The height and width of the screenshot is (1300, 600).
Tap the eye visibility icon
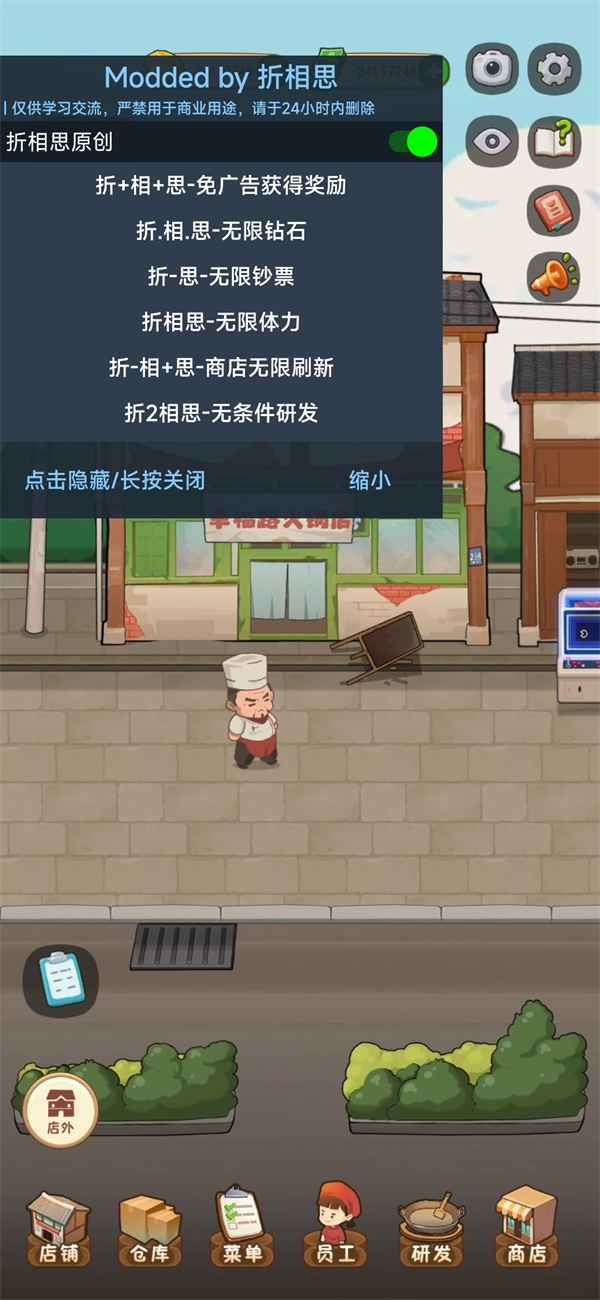(x=492, y=141)
